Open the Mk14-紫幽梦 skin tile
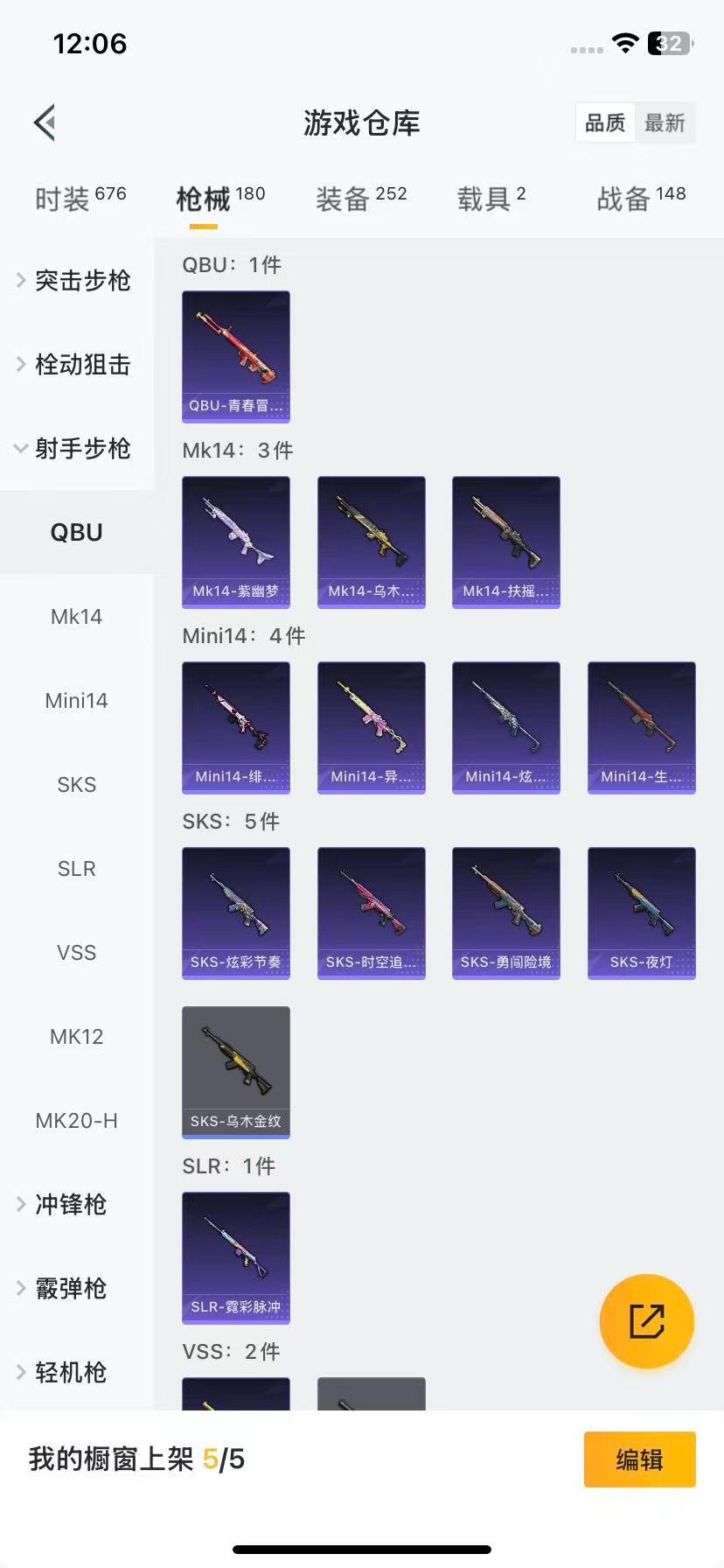The image size is (724, 1568). [236, 542]
